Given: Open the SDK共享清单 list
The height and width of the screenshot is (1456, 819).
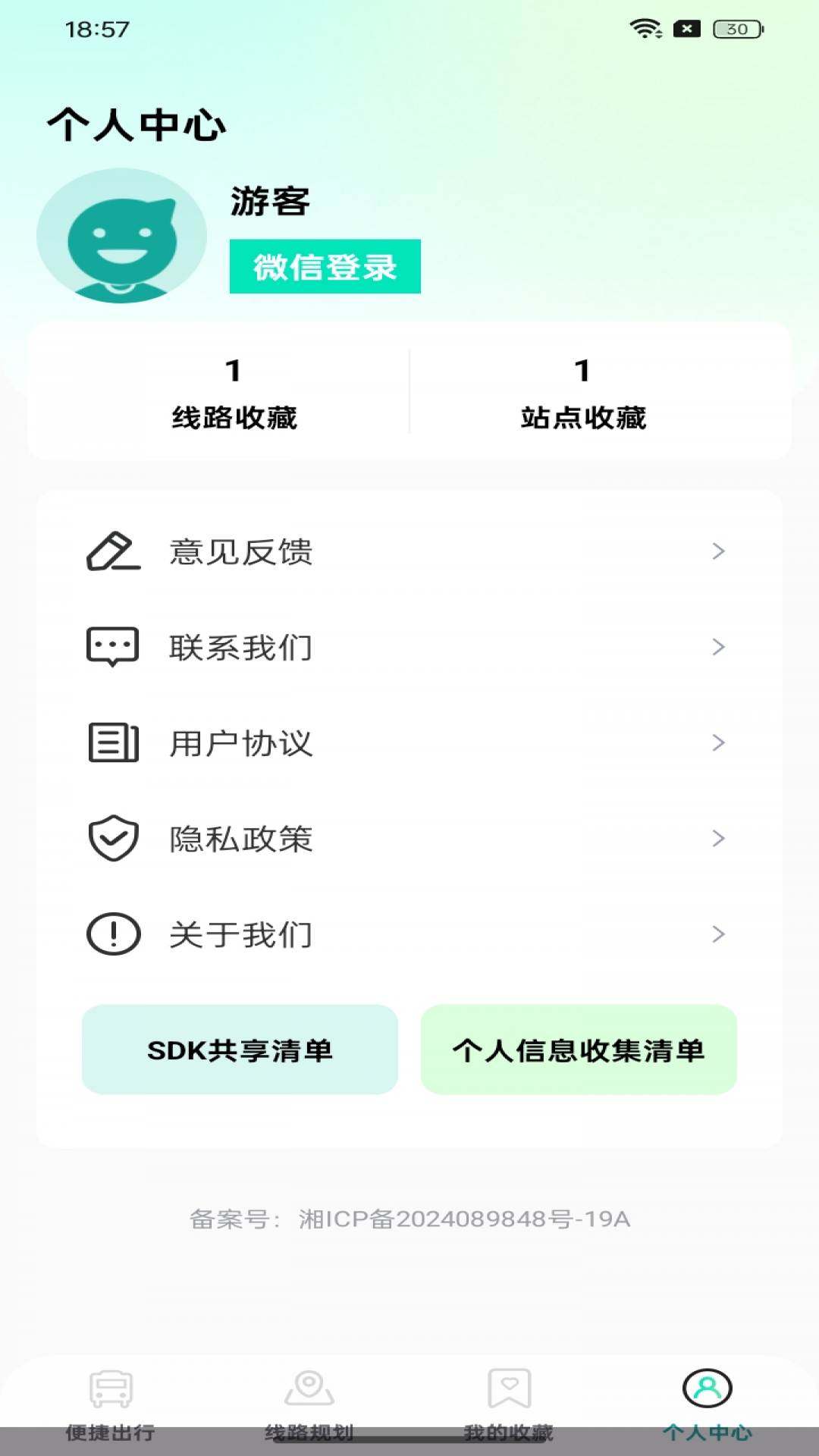Looking at the screenshot, I should [x=240, y=1050].
